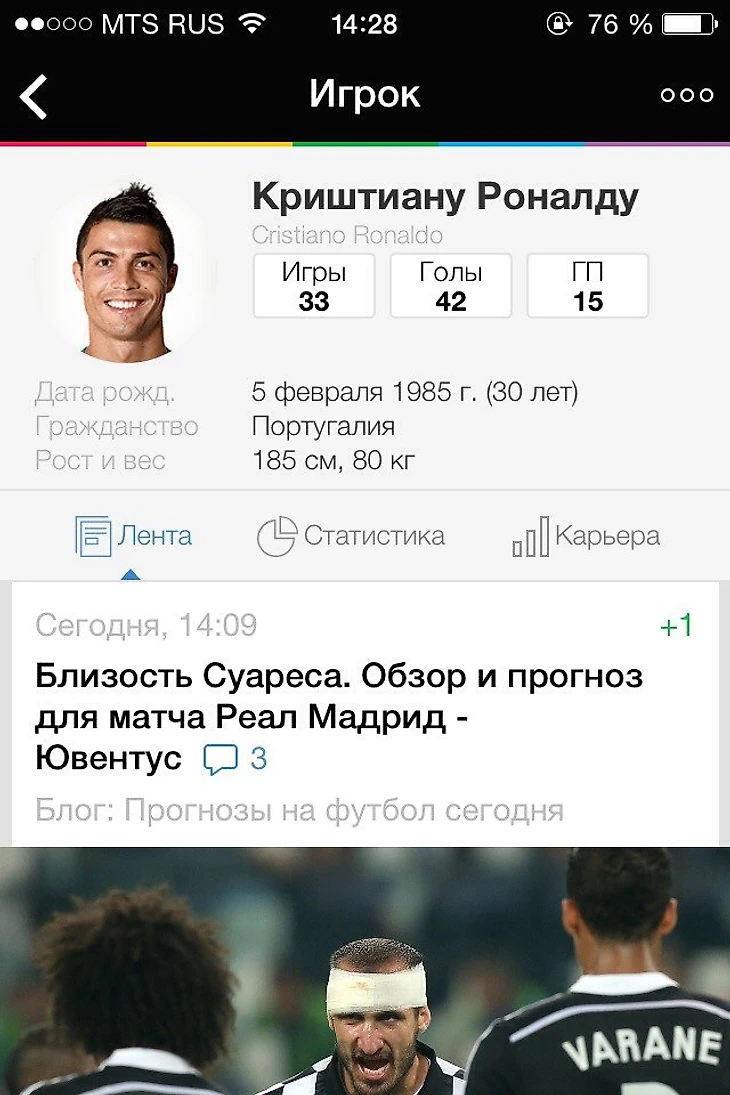Switch to the Карьера tab
Screen dimensions: 730x1095
tap(586, 536)
